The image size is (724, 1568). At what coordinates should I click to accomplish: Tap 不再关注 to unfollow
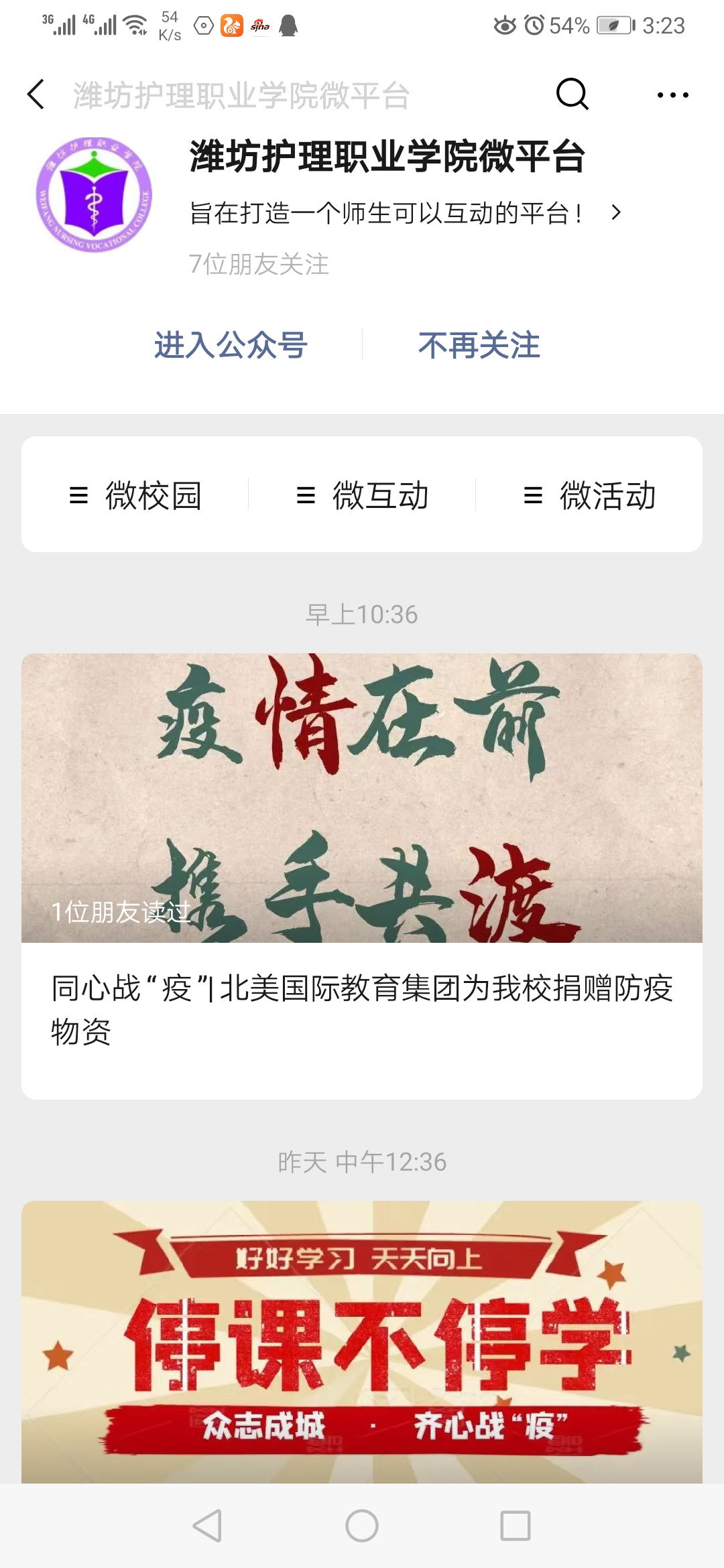click(x=479, y=346)
